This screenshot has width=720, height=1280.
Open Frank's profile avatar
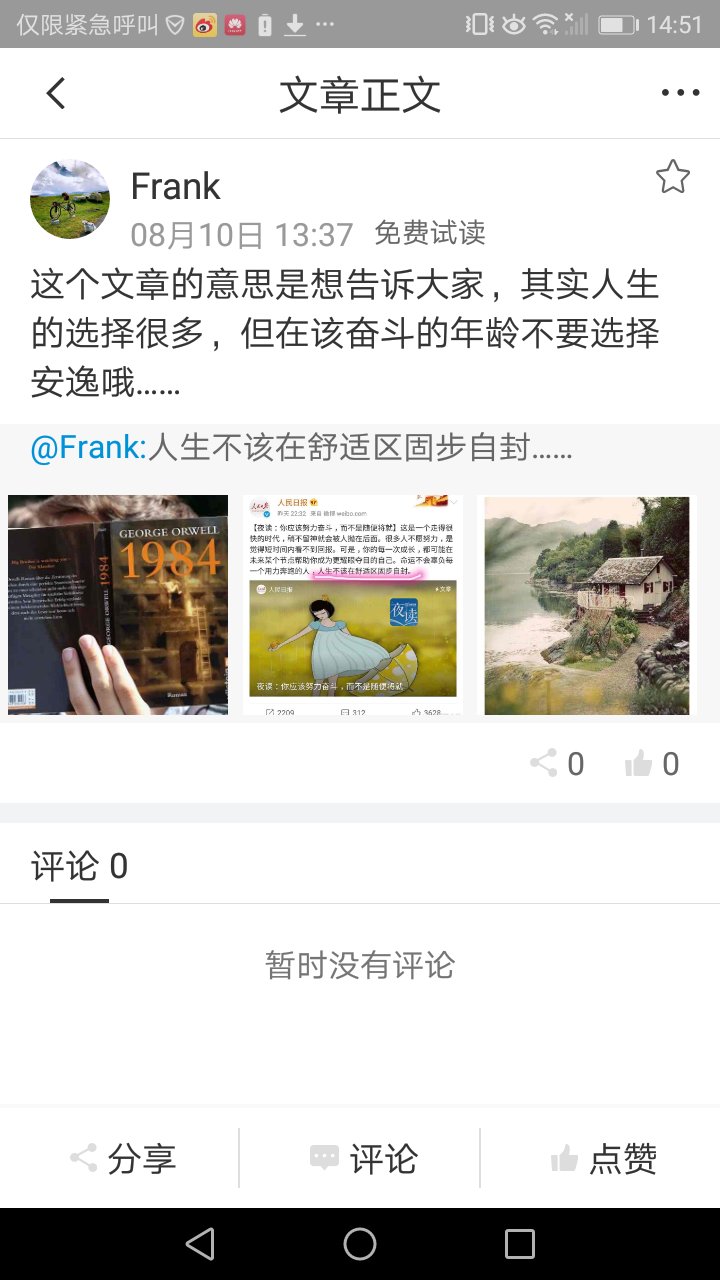point(70,199)
